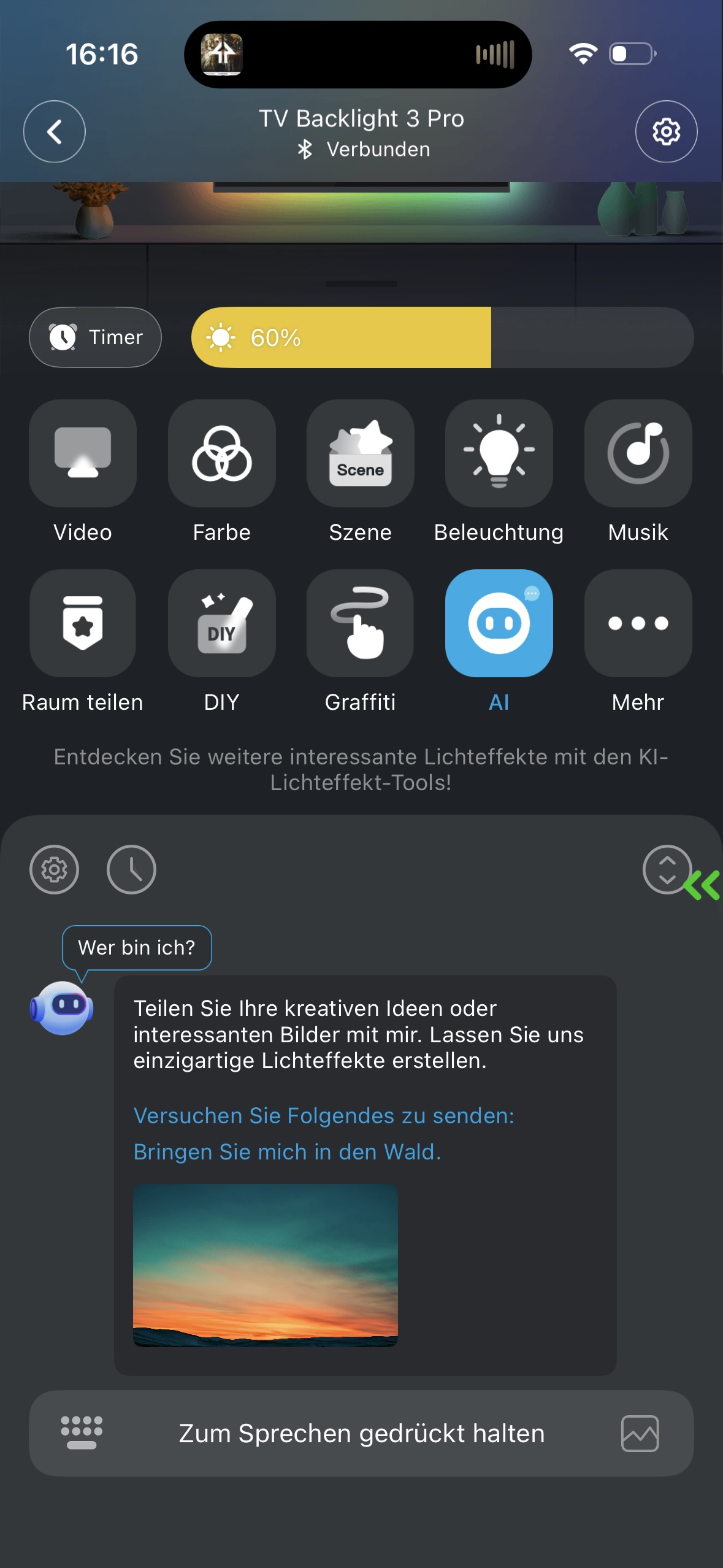Send suggestion 'Bringen Sie mich in den Wald.'
Viewport: 723px width, 1568px height.
tap(287, 1152)
